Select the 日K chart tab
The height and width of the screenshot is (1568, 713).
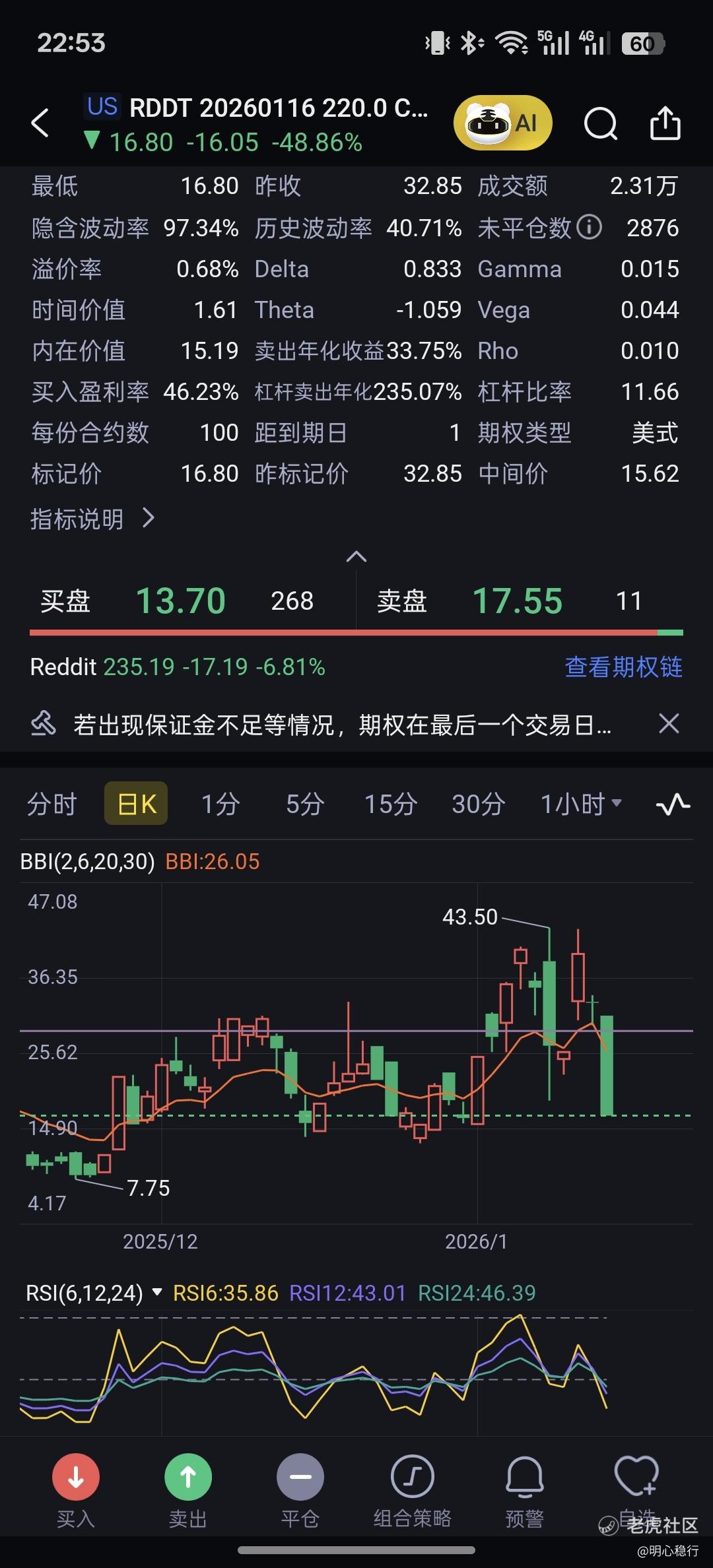click(x=136, y=804)
